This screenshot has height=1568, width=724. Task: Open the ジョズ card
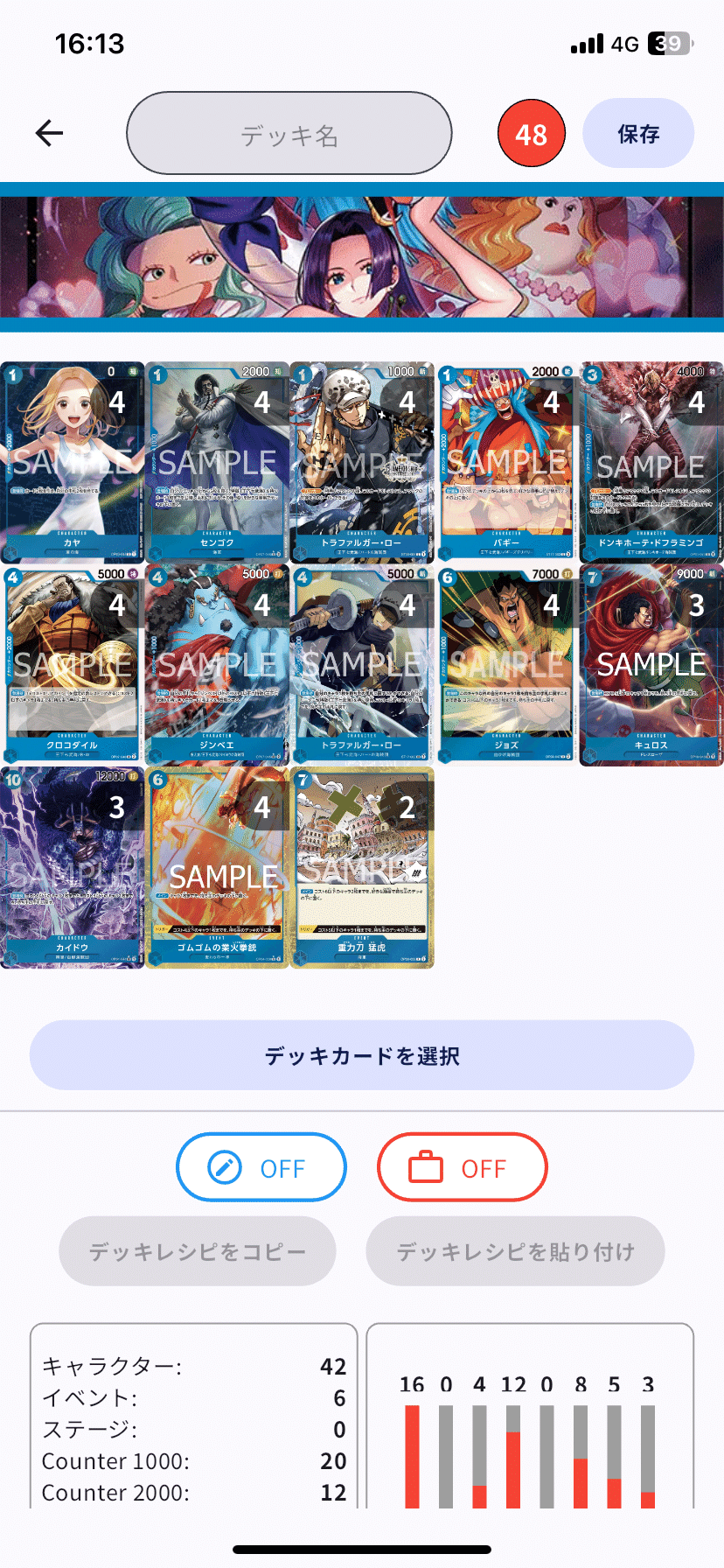click(x=506, y=666)
